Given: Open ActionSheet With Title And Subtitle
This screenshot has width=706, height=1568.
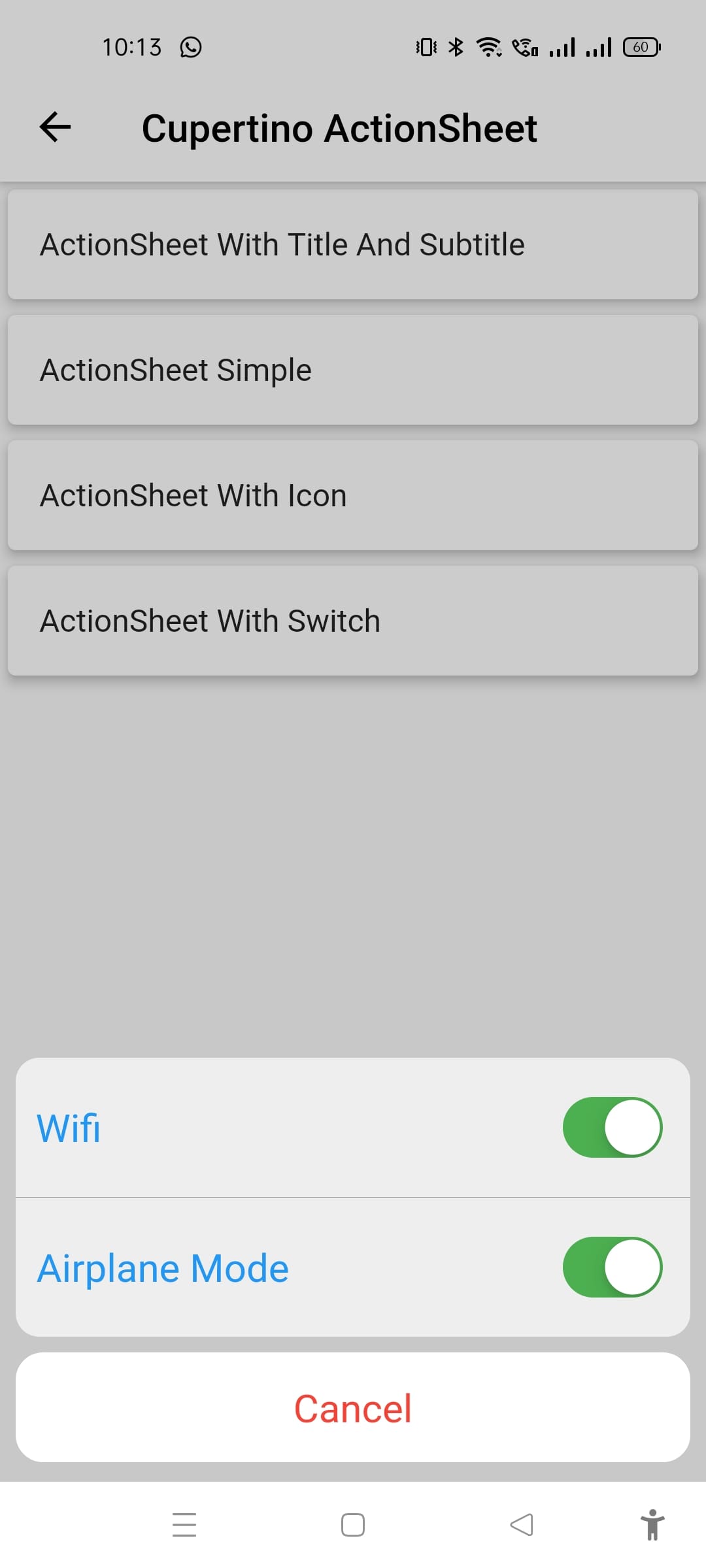Looking at the screenshot, I should (x=353, y=244).
